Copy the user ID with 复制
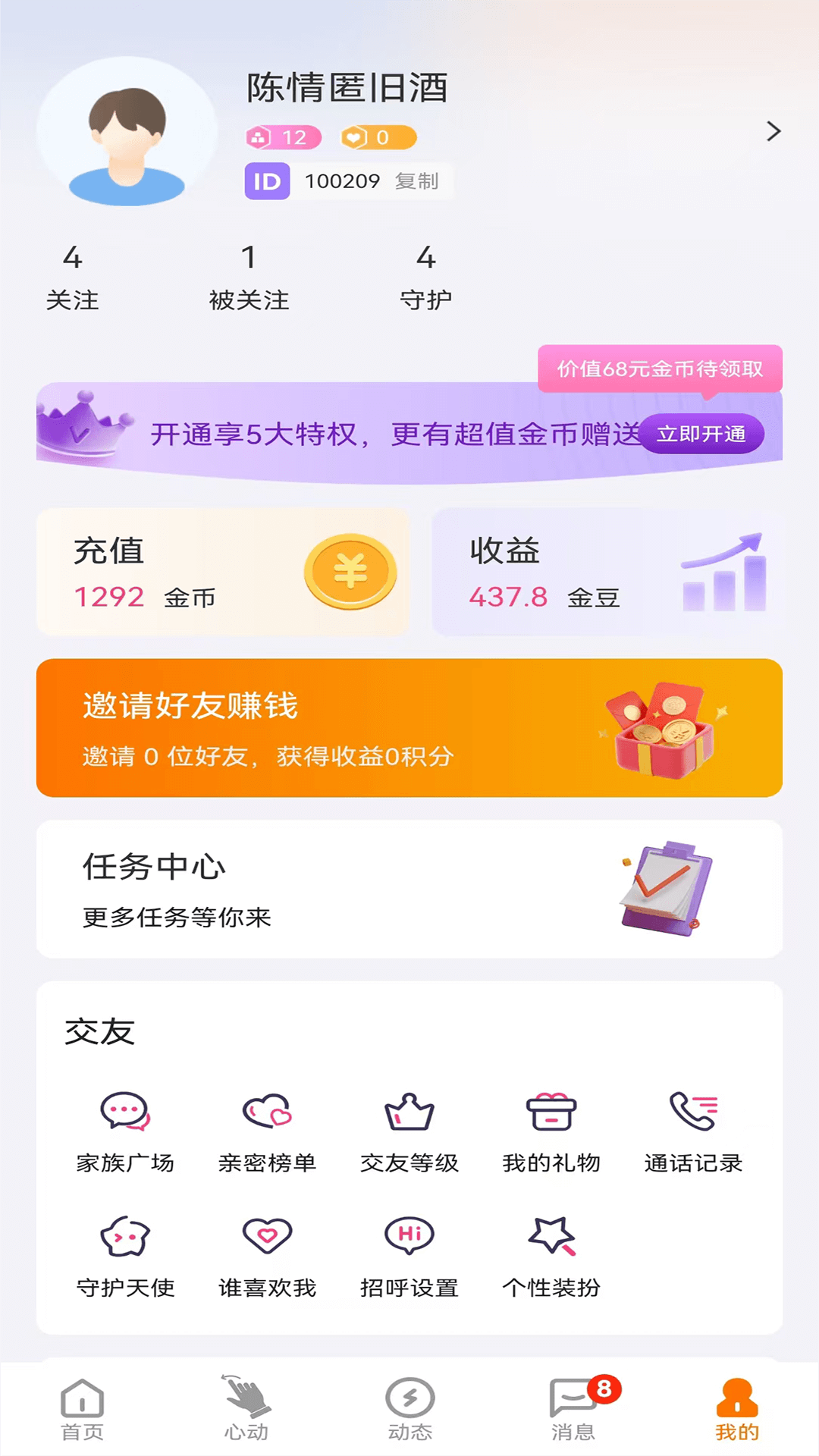 (418, 181)
